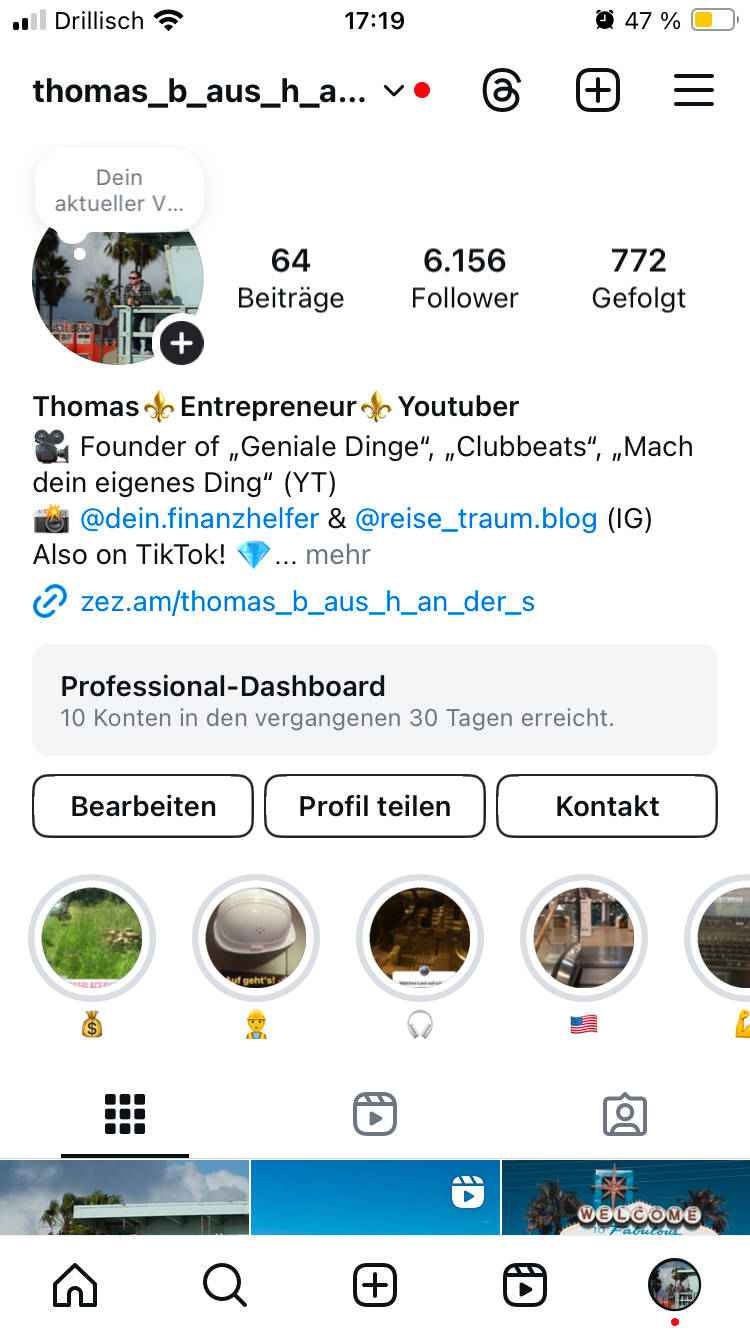Viewport: 750px width, 1334px height.
Task: Switch to the Reels tab on the profile grid
Action: pos(375,1114)
